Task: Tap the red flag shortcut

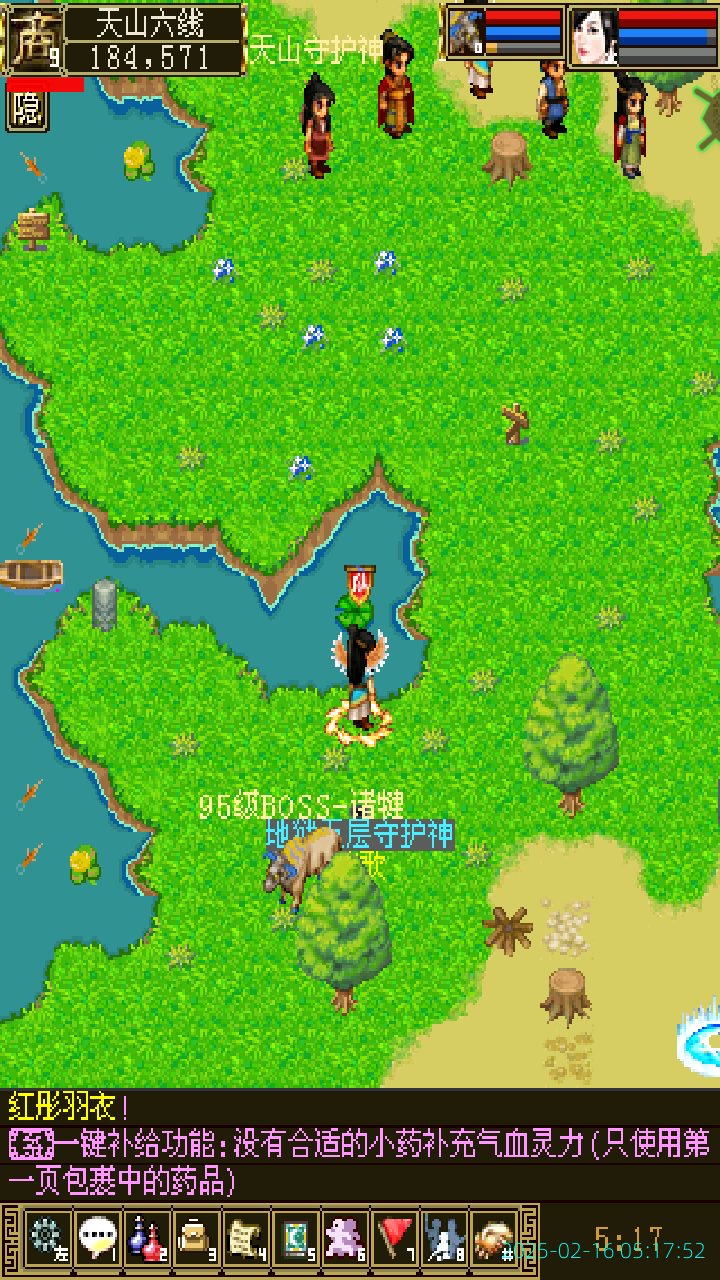Action: [396, 1238]
